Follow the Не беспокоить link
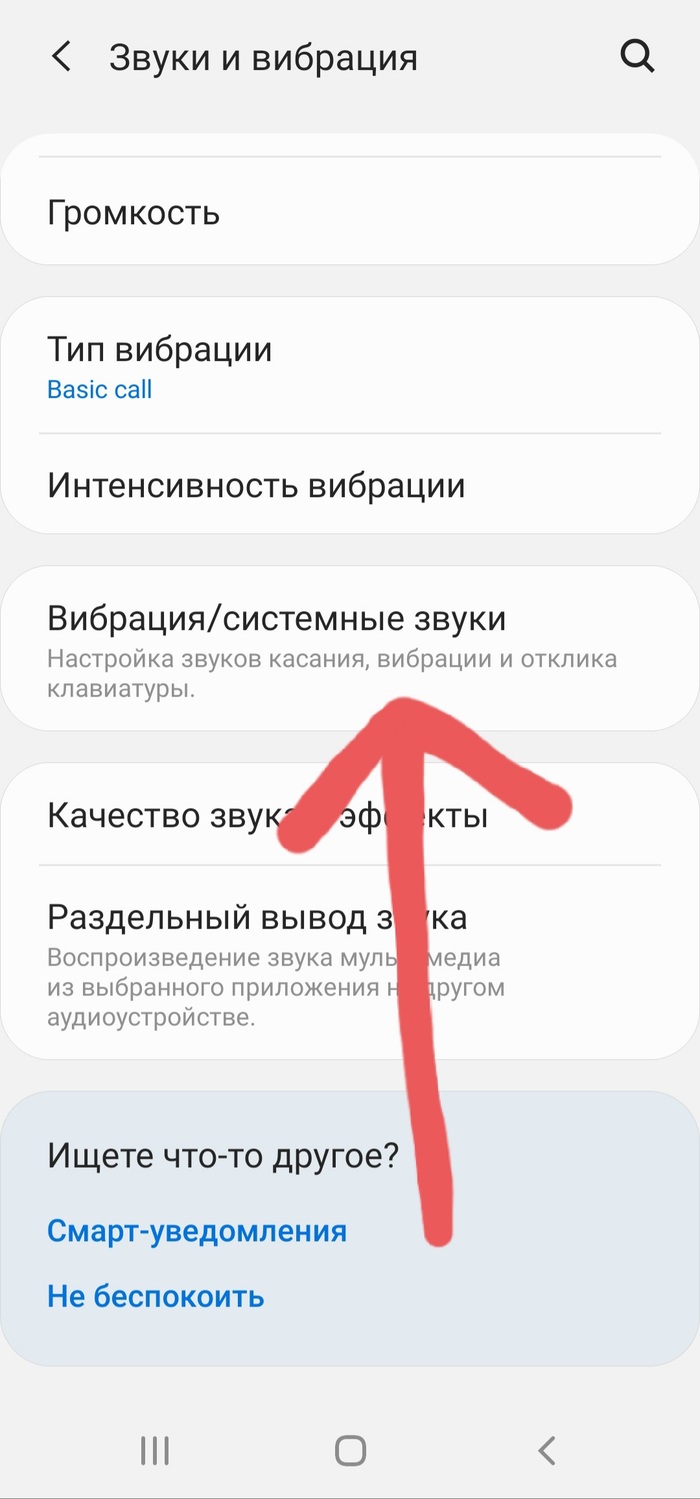 pos(156,1297)
